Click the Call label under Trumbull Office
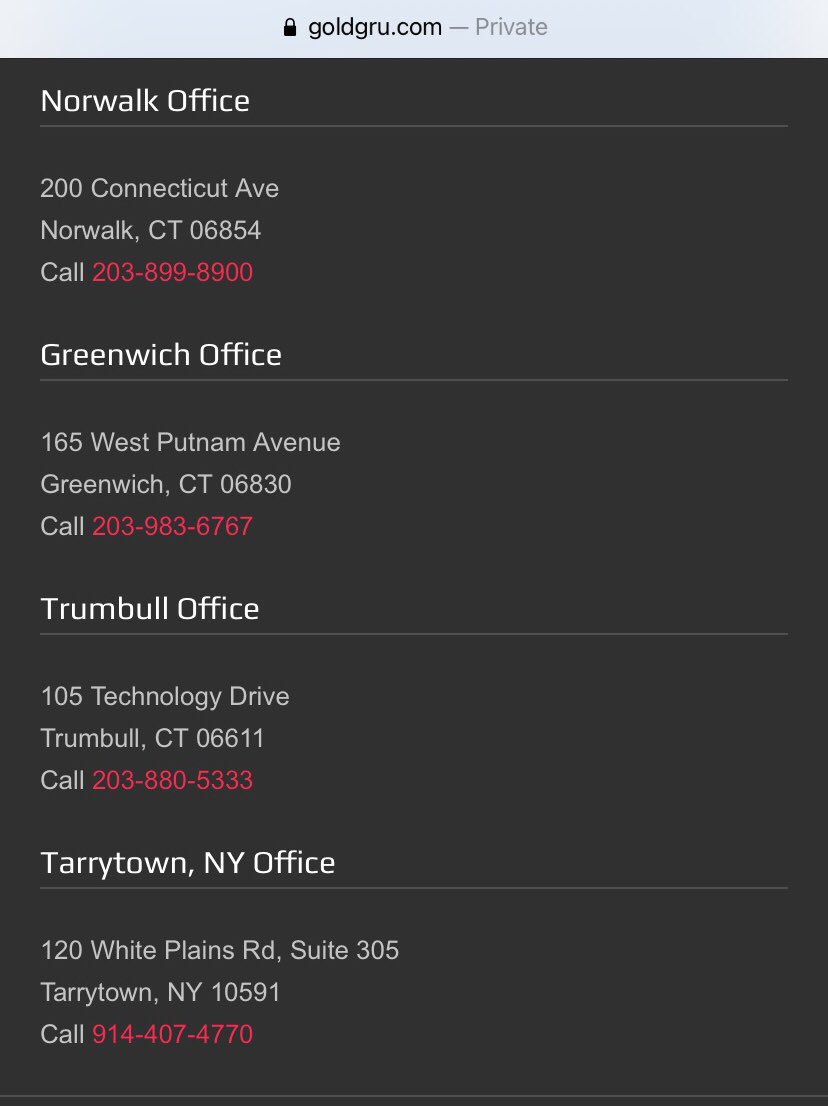 click(60, 780)
